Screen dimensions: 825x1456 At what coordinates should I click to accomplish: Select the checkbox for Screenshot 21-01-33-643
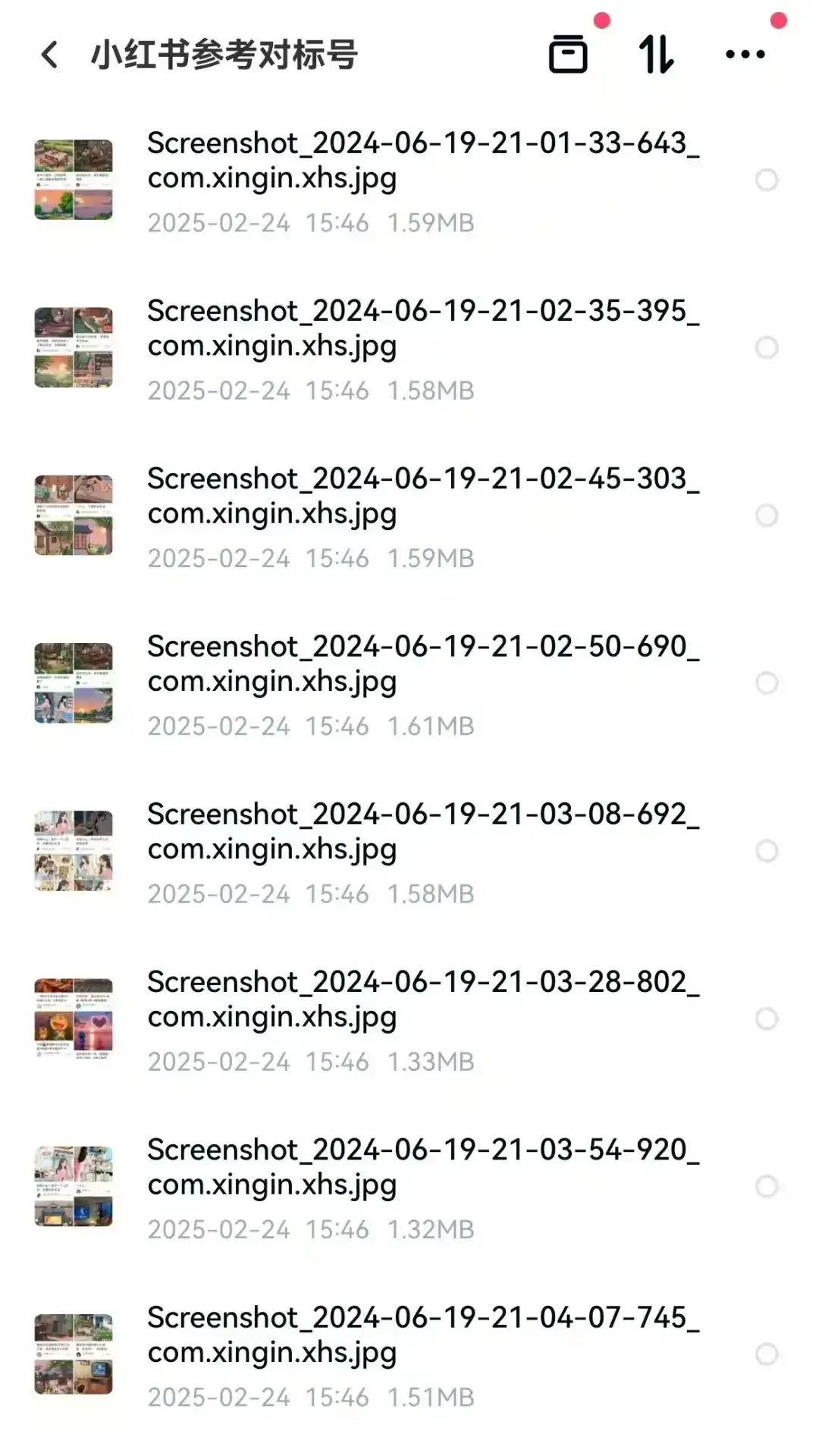coord(767,180)
